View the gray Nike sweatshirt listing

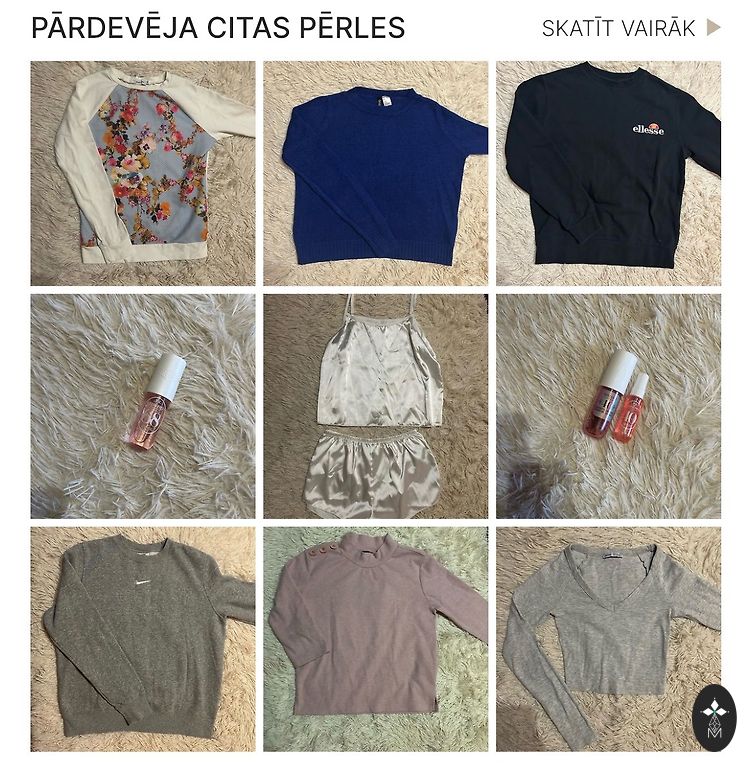pos(142,639)
